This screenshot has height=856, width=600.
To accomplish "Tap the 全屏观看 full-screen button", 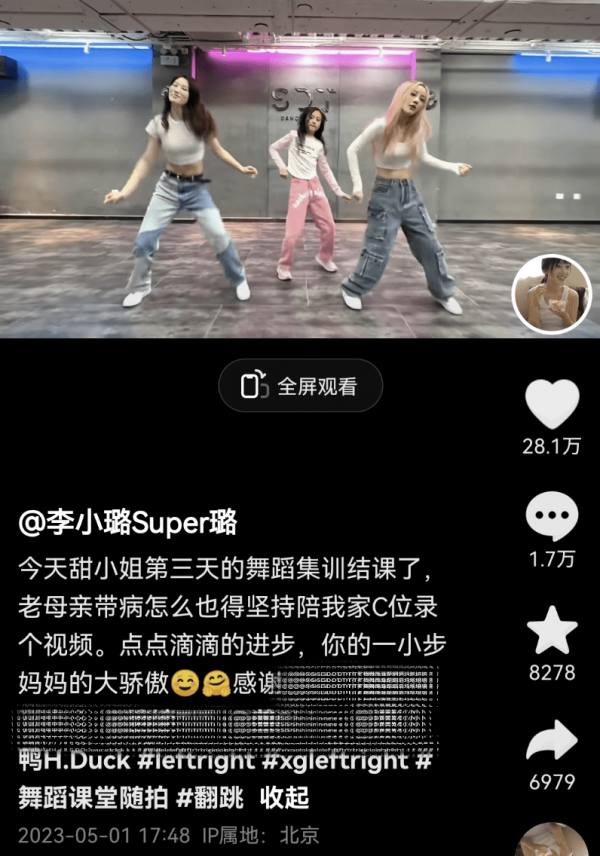I will pyautogui.click(x=300, y=386).
